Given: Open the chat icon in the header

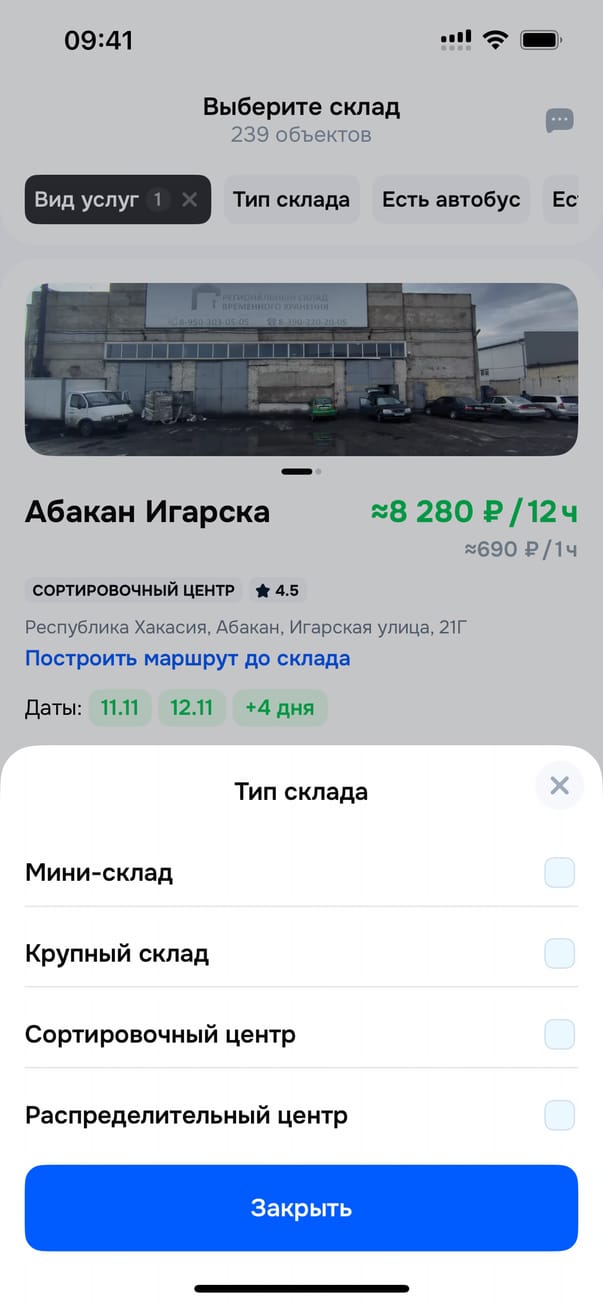Looking at the screenshot, I should pyautogui.click(x=559, y=121).
